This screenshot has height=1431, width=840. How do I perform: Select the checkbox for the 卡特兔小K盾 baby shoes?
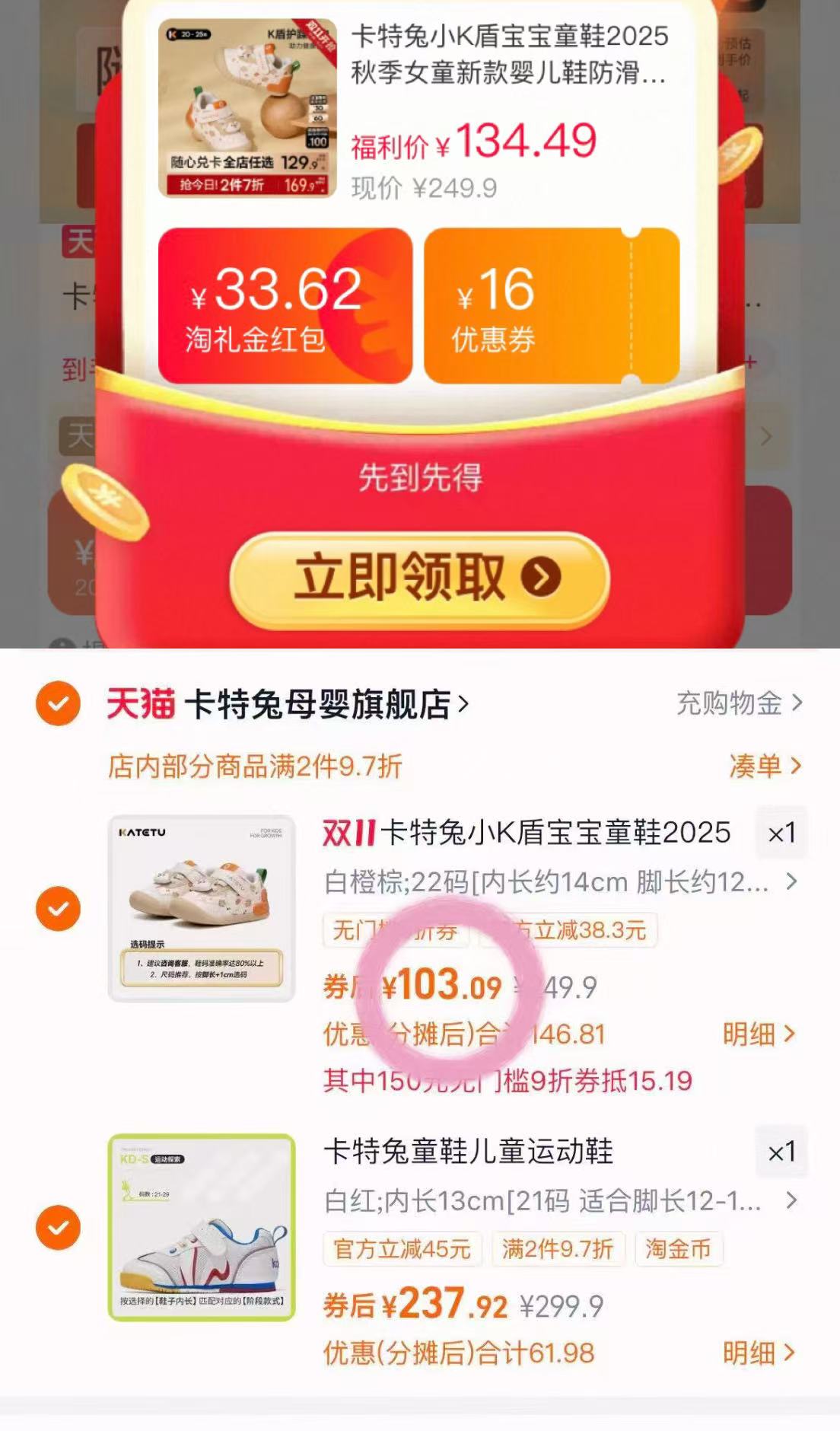[57, 908]
